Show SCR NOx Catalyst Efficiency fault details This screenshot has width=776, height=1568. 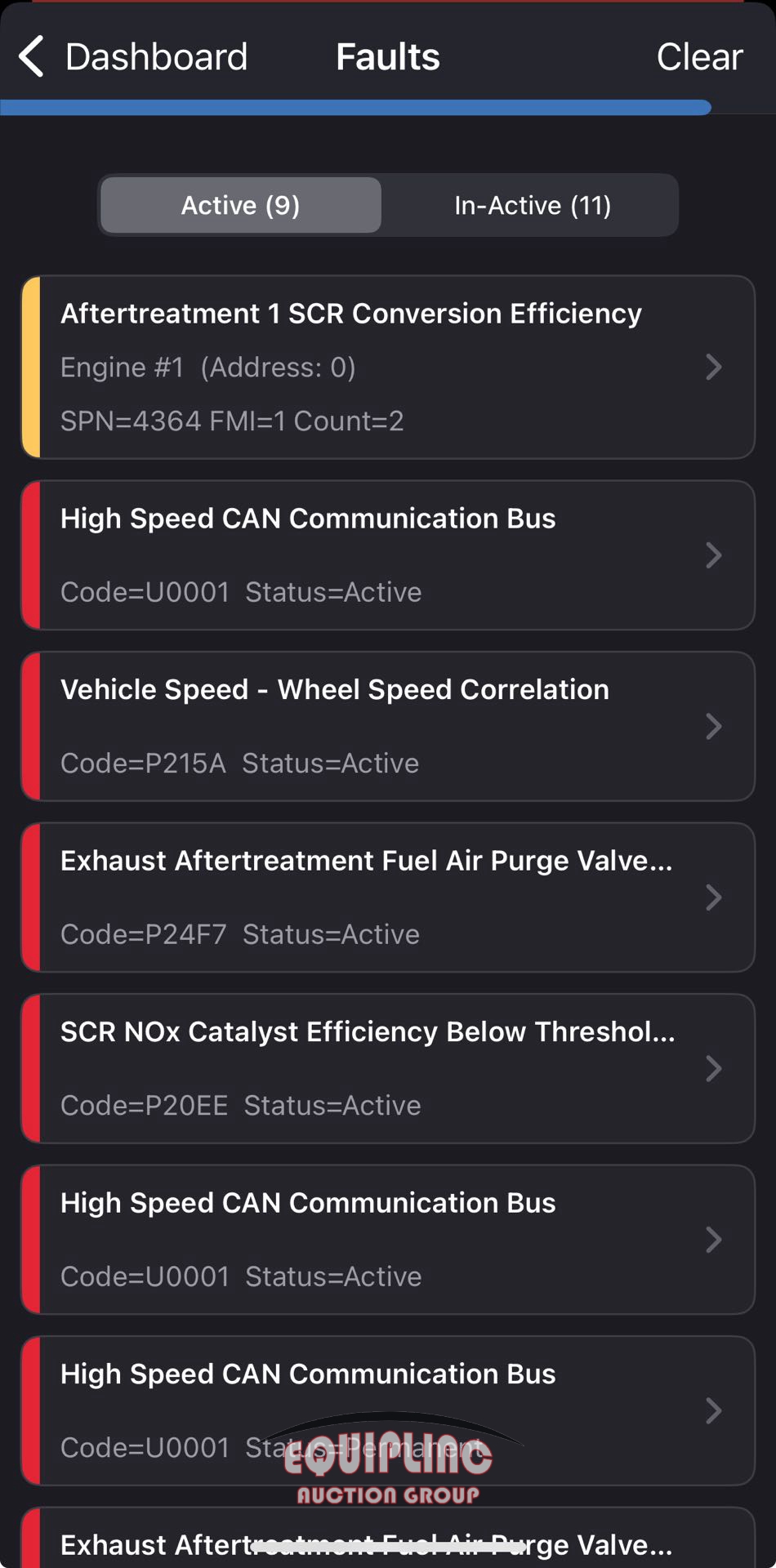point(388,1068)
